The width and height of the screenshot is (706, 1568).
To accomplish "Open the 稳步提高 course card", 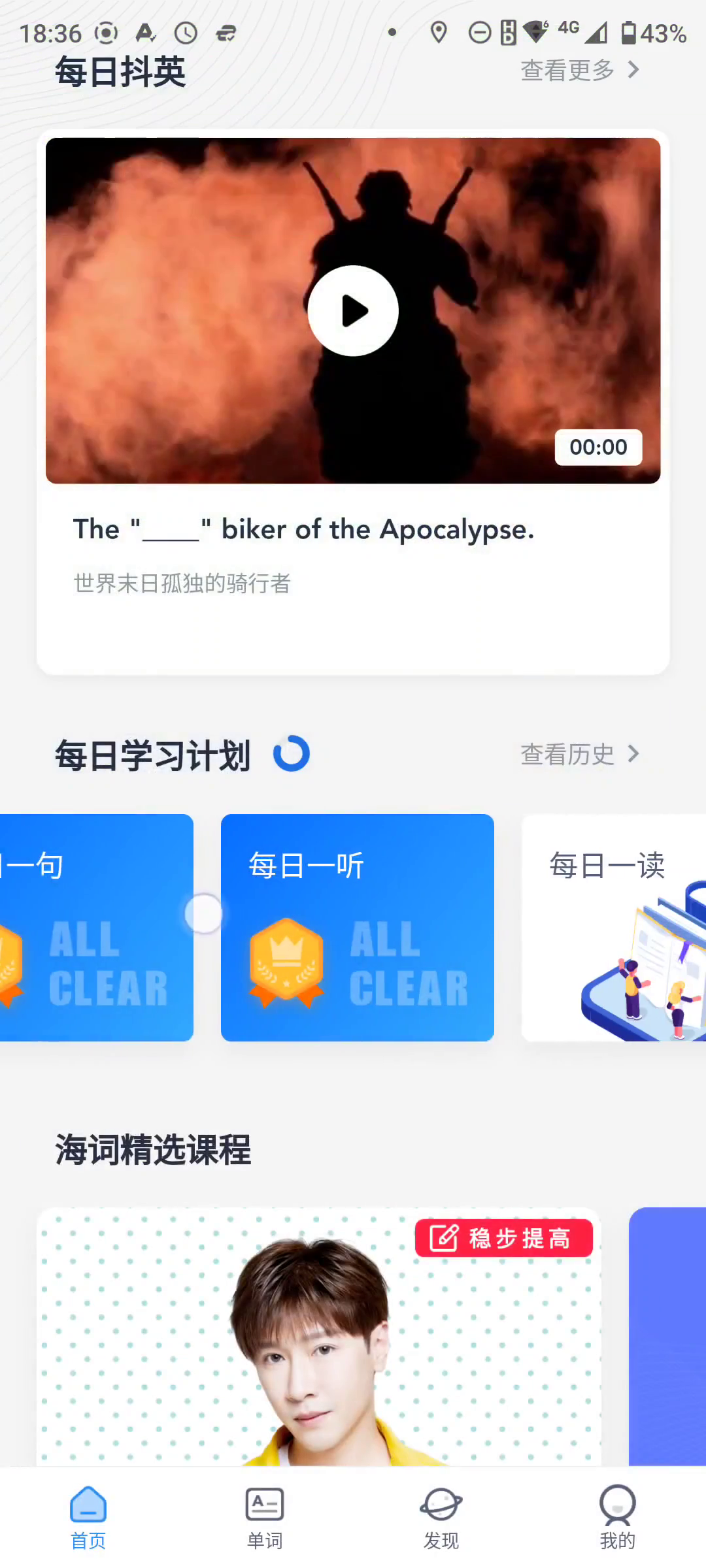I will pos(318,1336).
